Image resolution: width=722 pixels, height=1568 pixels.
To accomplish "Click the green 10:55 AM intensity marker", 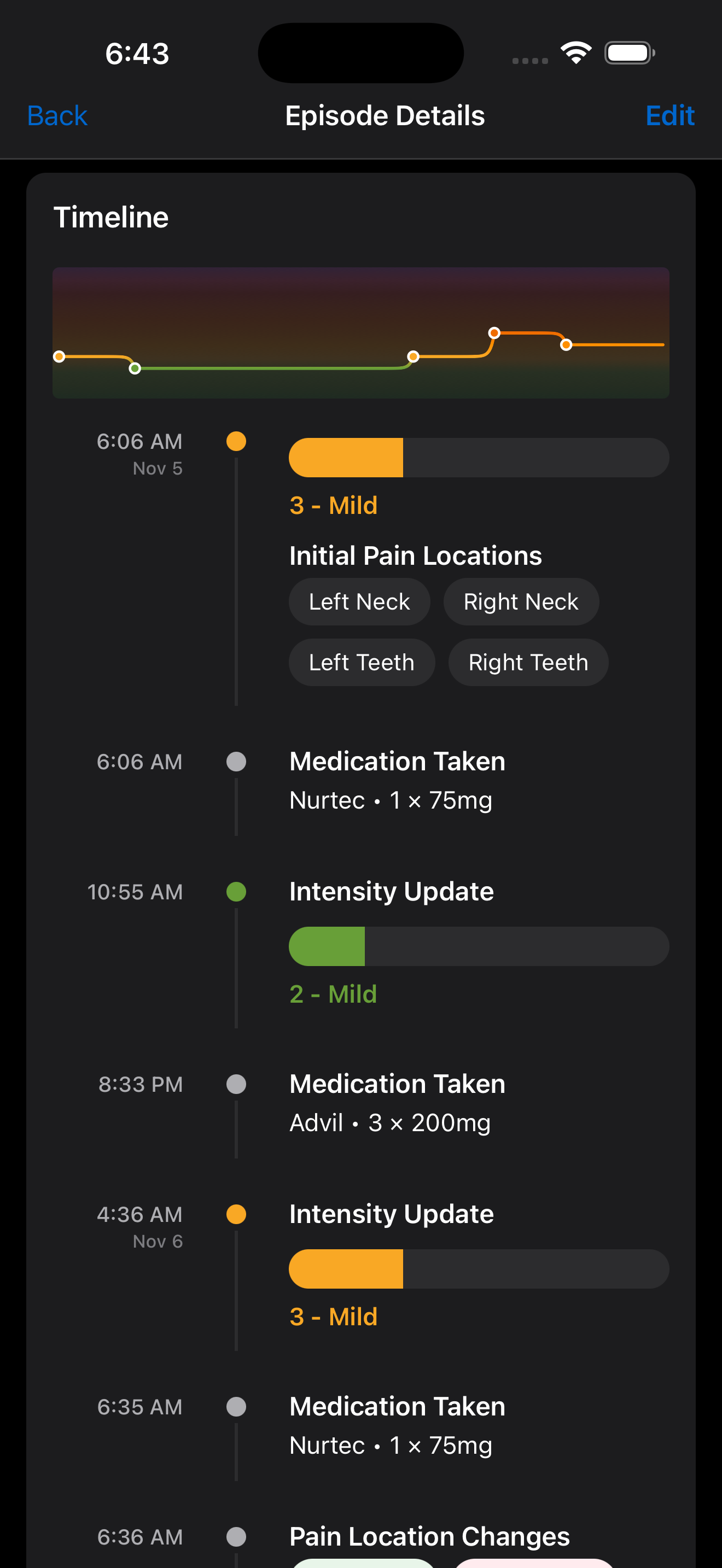I will coord(236,892).
